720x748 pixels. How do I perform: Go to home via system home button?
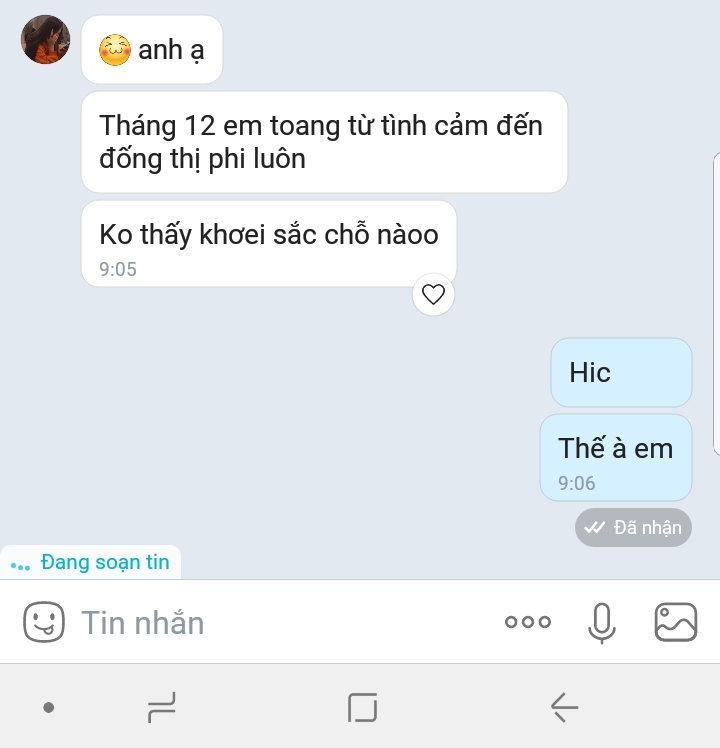pos(363,707)
